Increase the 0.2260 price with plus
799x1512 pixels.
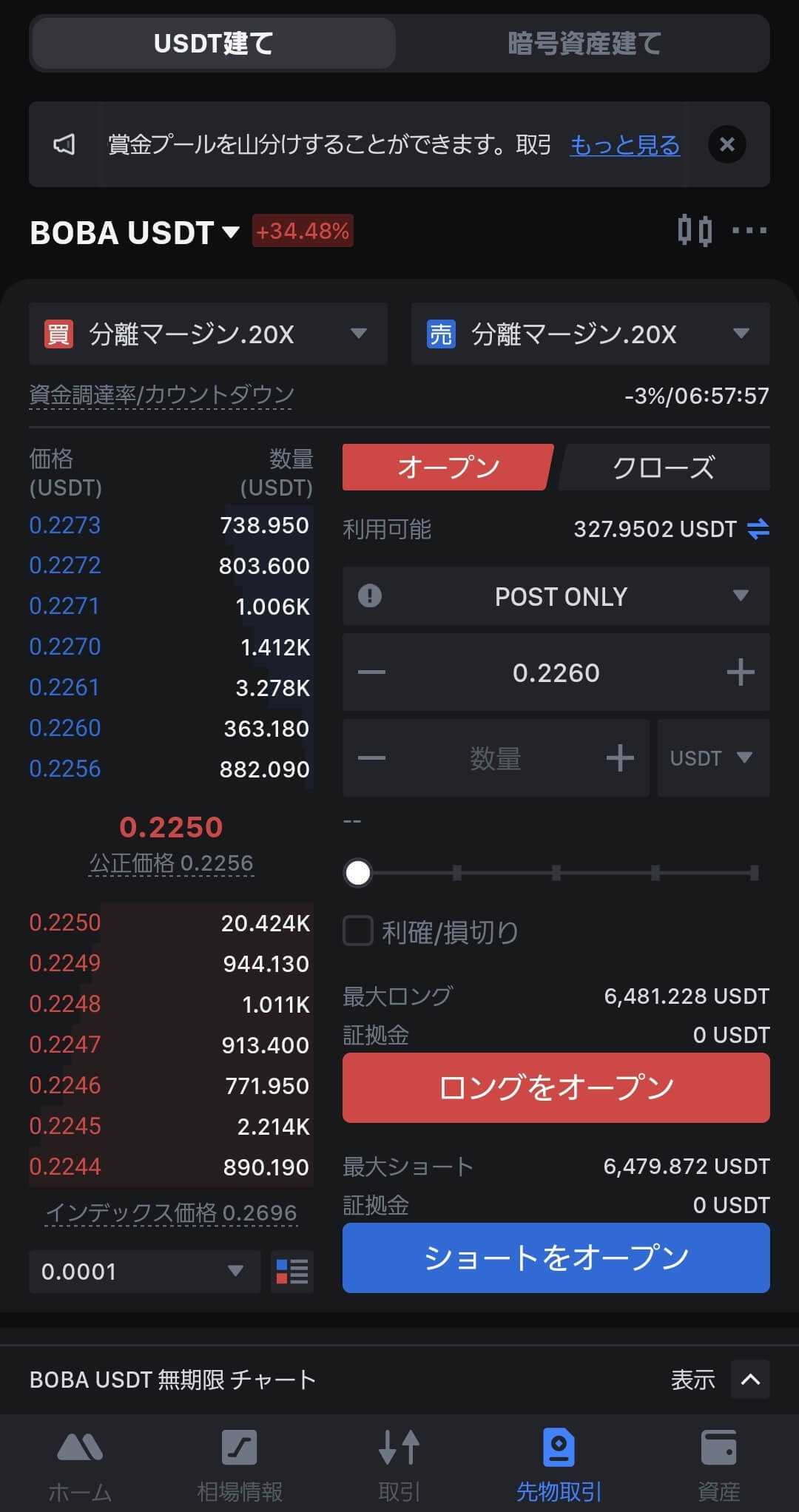[740, 672]
